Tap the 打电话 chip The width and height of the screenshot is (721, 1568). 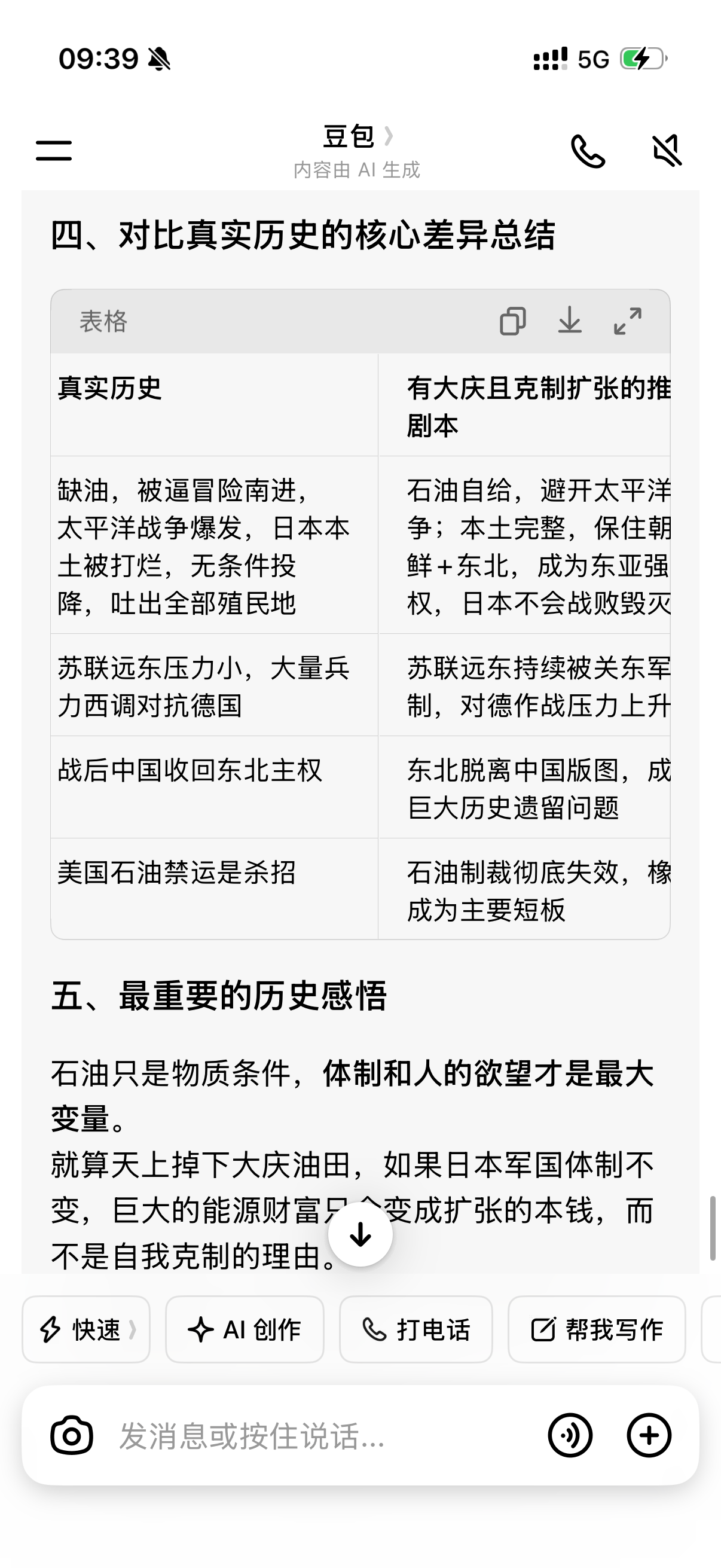[x=416, y=1329]
